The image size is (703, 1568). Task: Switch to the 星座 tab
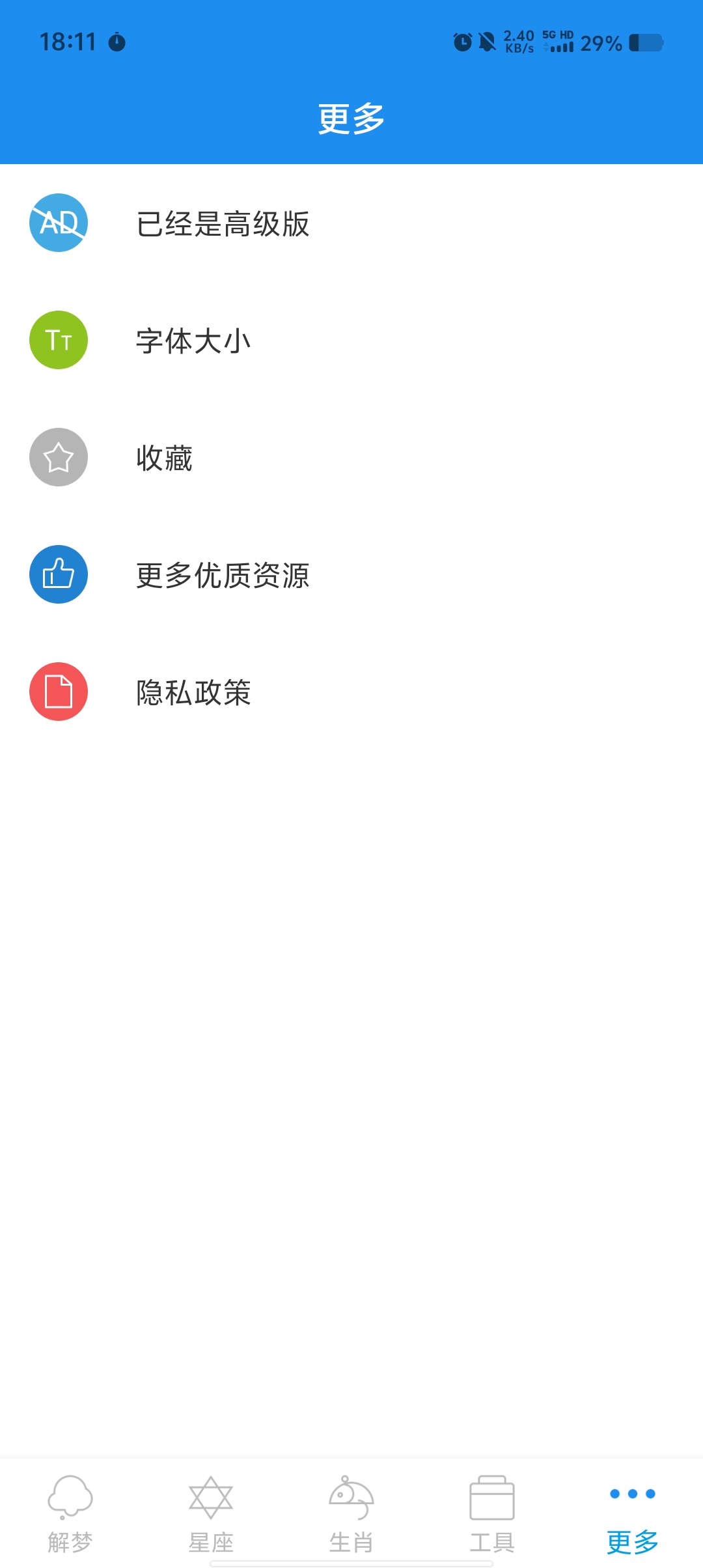point(211,1513)
